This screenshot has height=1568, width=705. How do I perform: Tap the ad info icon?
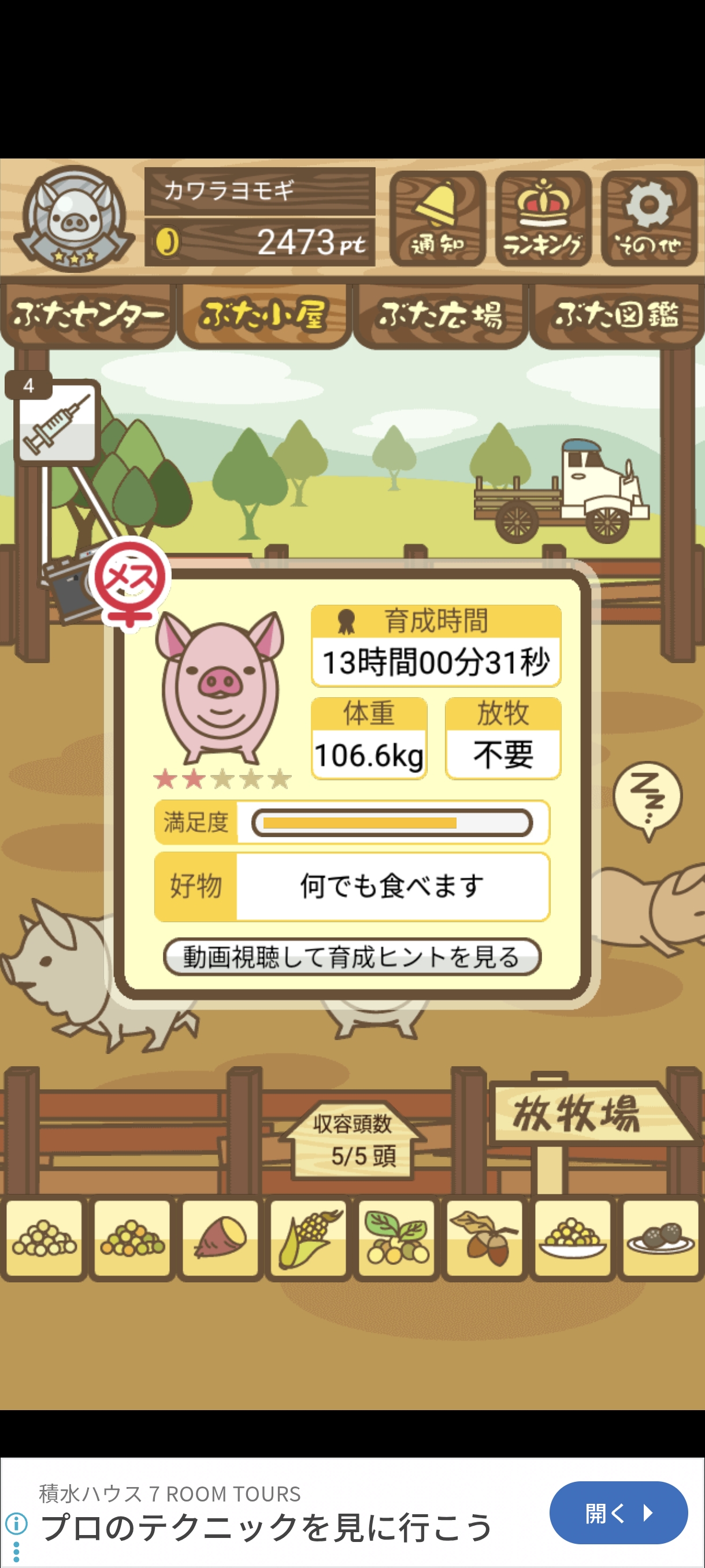click(x=16, y=1523)
